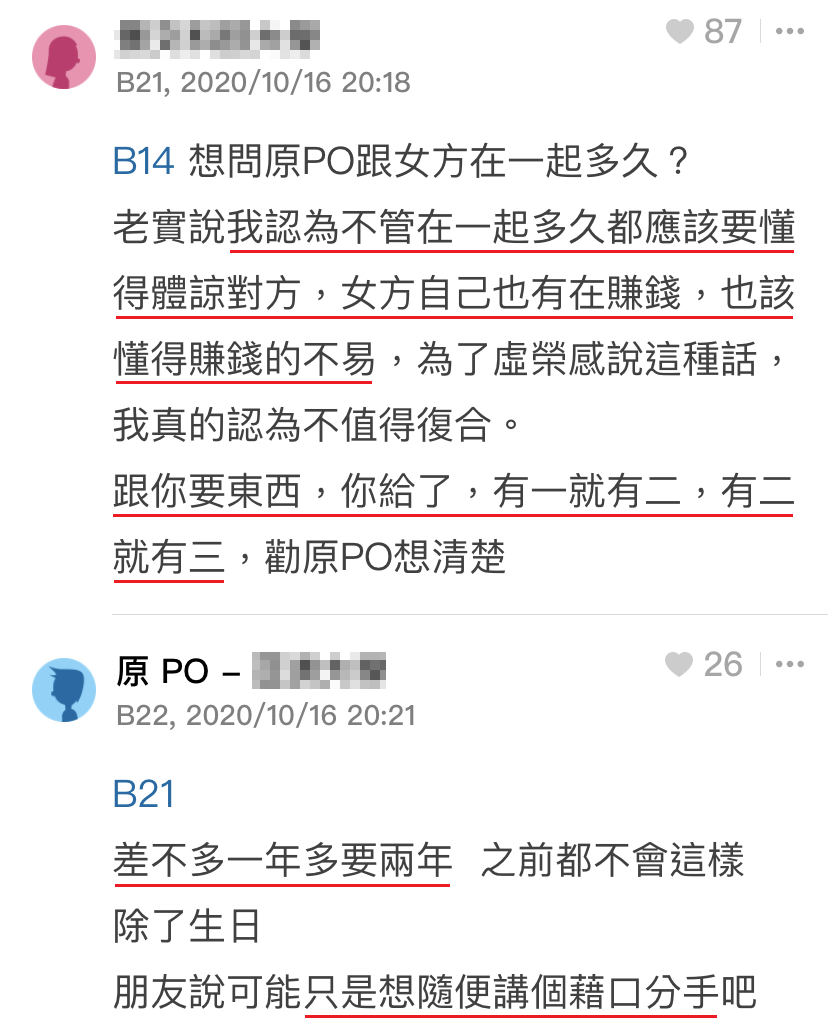Screen dimensions: 828x1035
Task: View the B21 commenter's pink avatar profile
Action: [x=65, y=57]
